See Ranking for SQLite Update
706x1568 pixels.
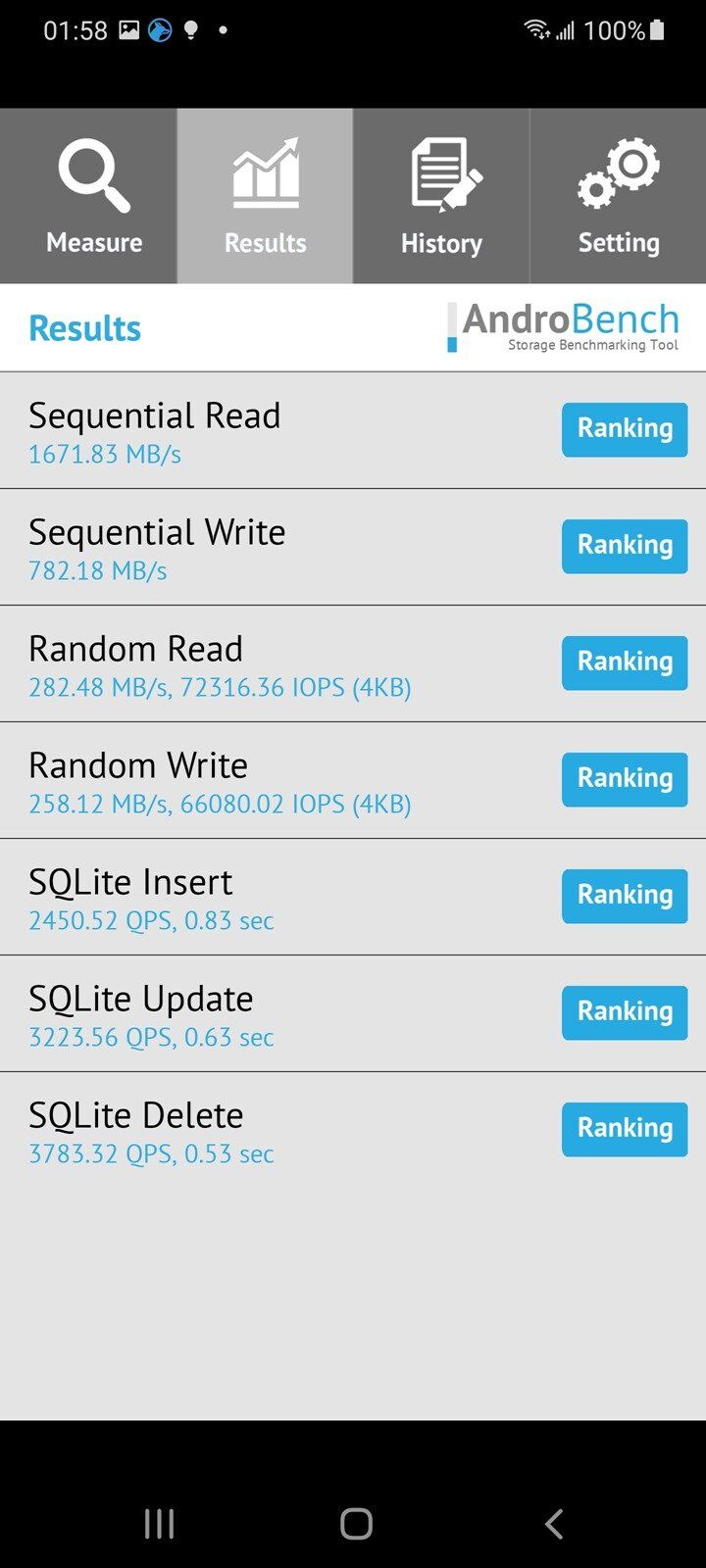pos(625,1012)
